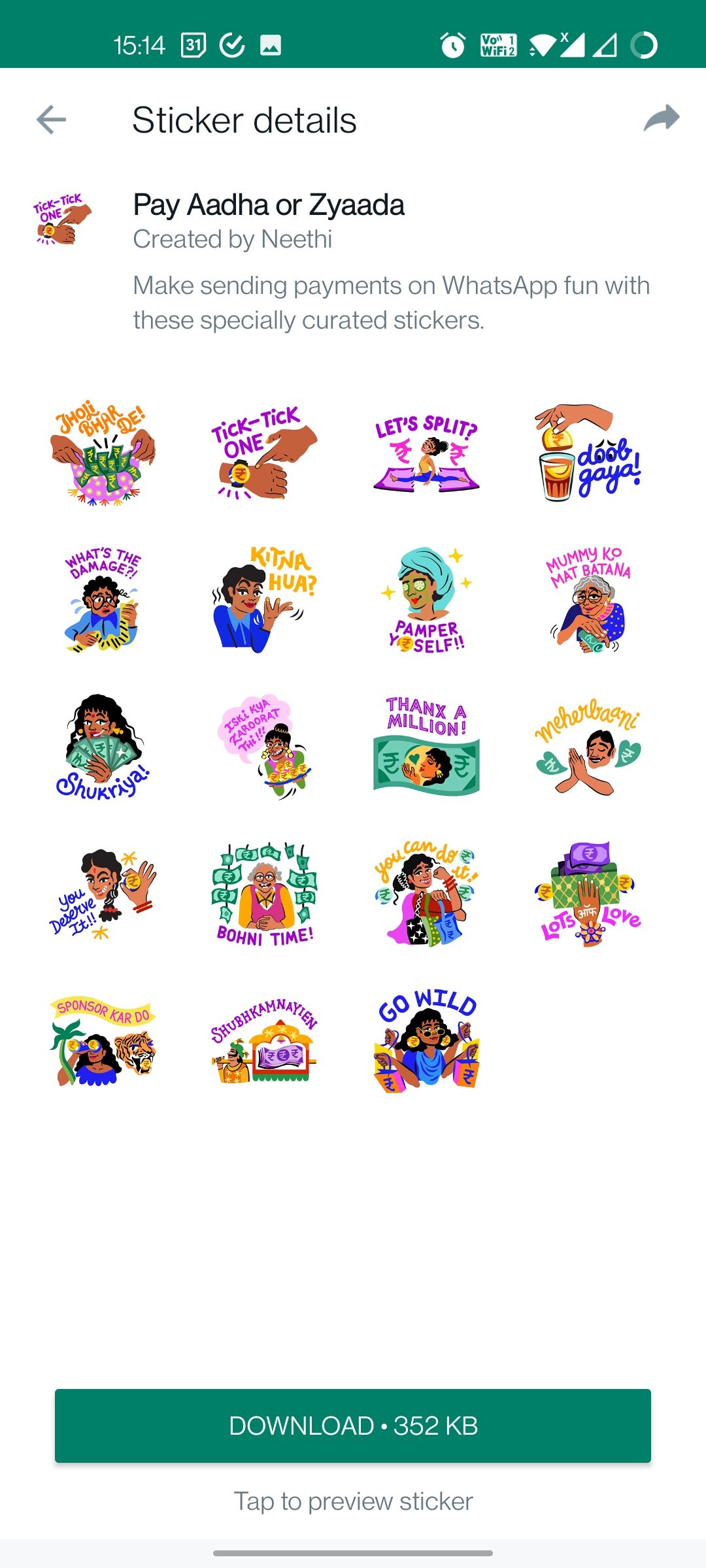Image resolution: width=706 pixels, height=1568 pixels.
Task: Open the clock alarm icon in status bar
Action: 452,44
